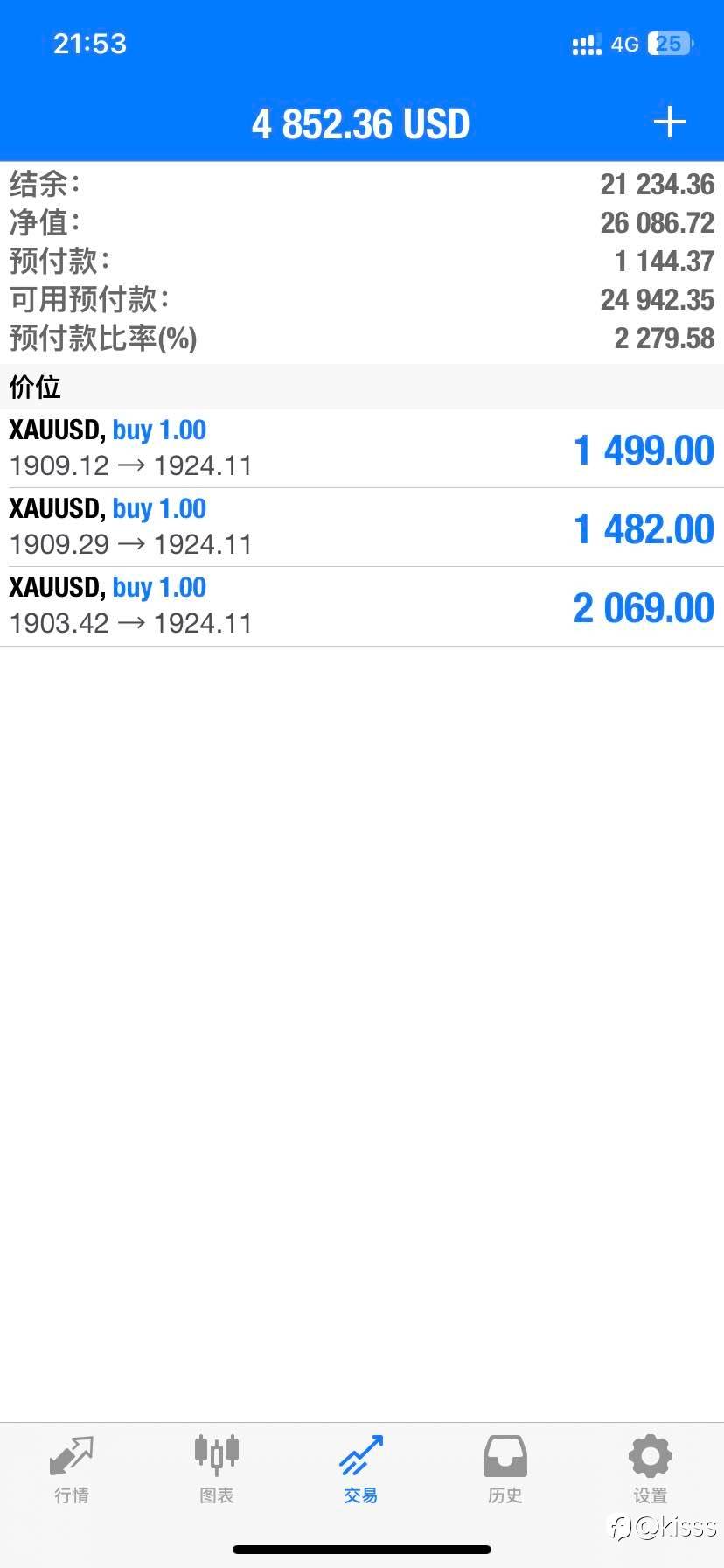Switch to the 行情 quotes tab
The width and height of the screenshot is (724, 1568).
click(x=72, y=1470)
